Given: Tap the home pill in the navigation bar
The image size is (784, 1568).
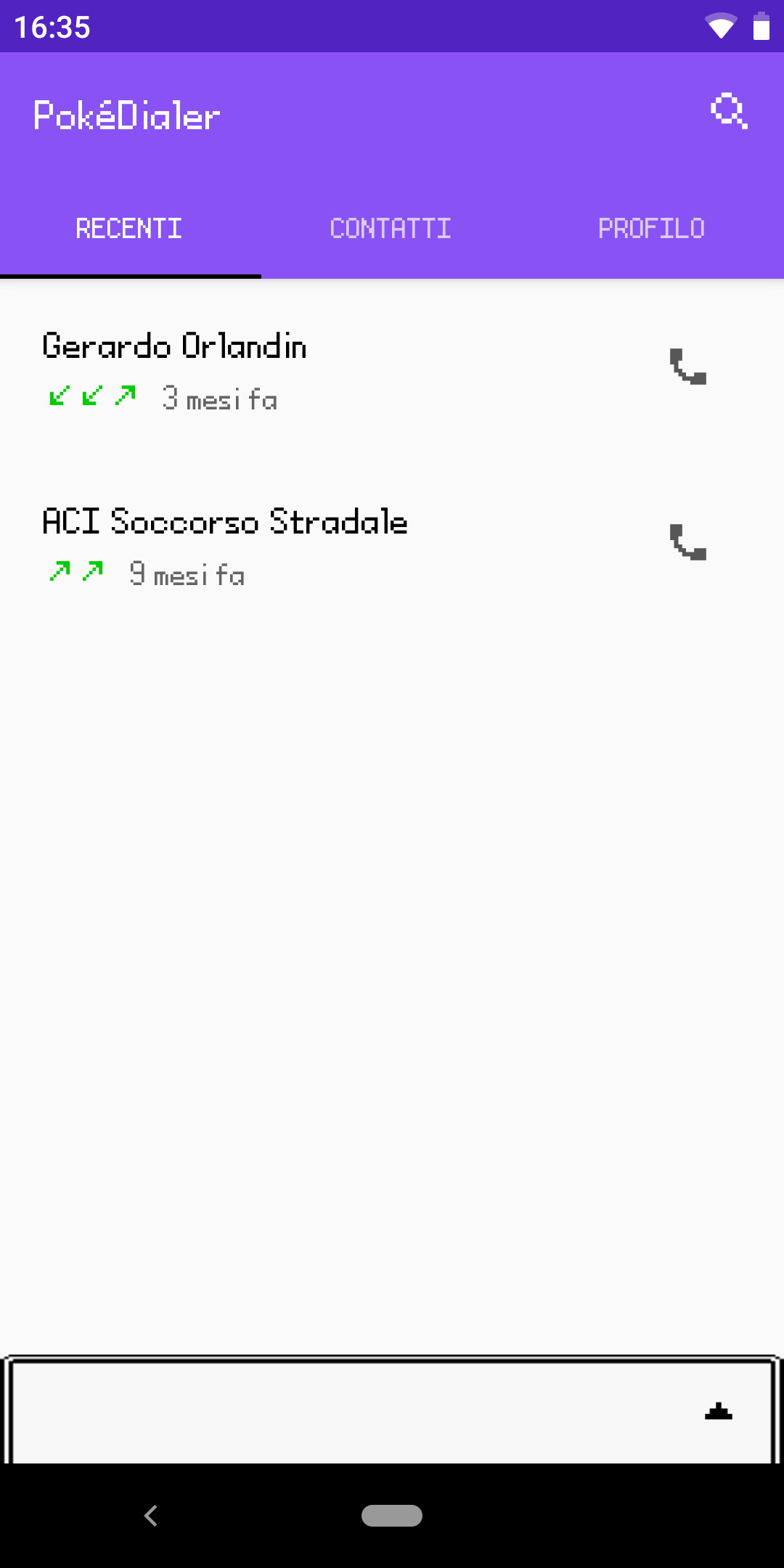Looking at the screenshot, I should tap(392, 1516).
